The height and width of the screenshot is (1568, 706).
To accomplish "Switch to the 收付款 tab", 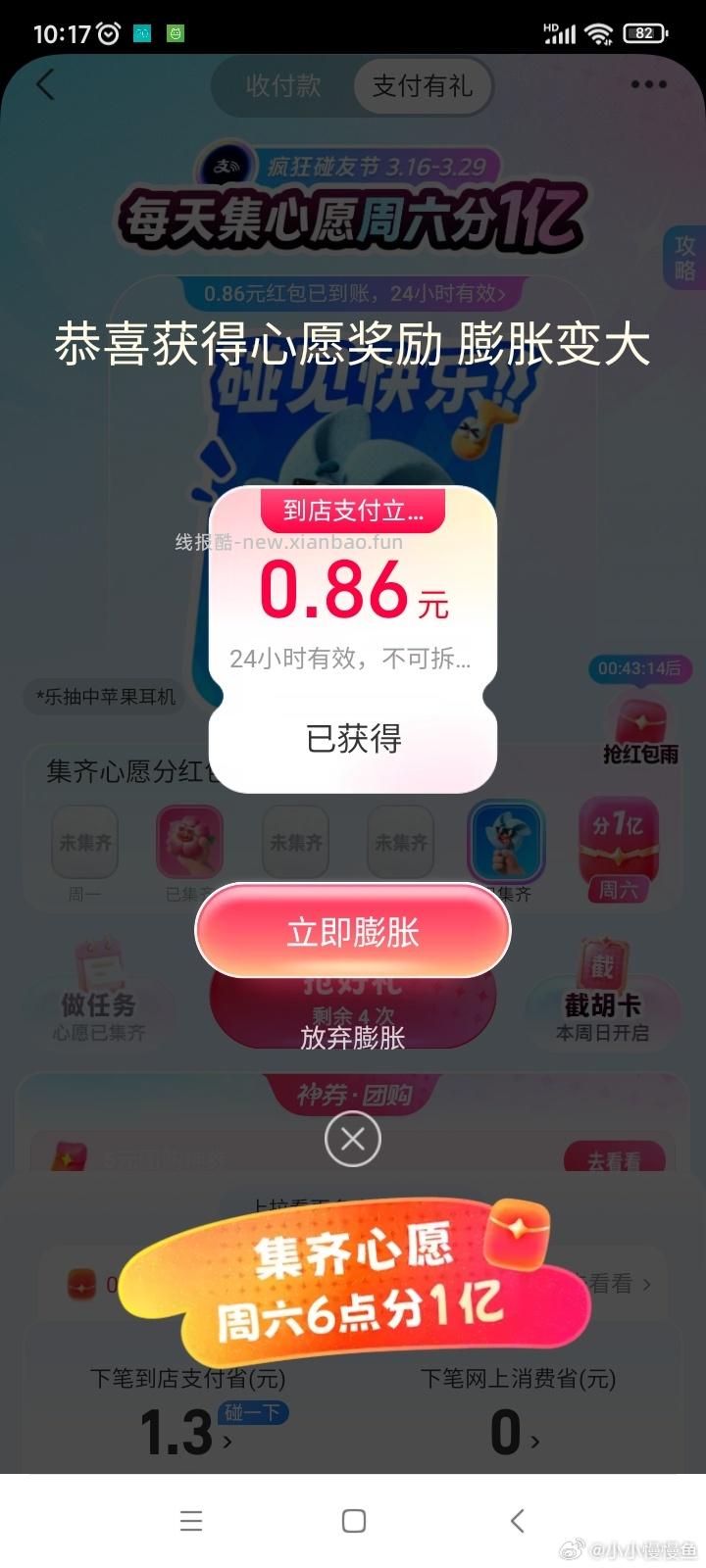I will coord(282,86).
